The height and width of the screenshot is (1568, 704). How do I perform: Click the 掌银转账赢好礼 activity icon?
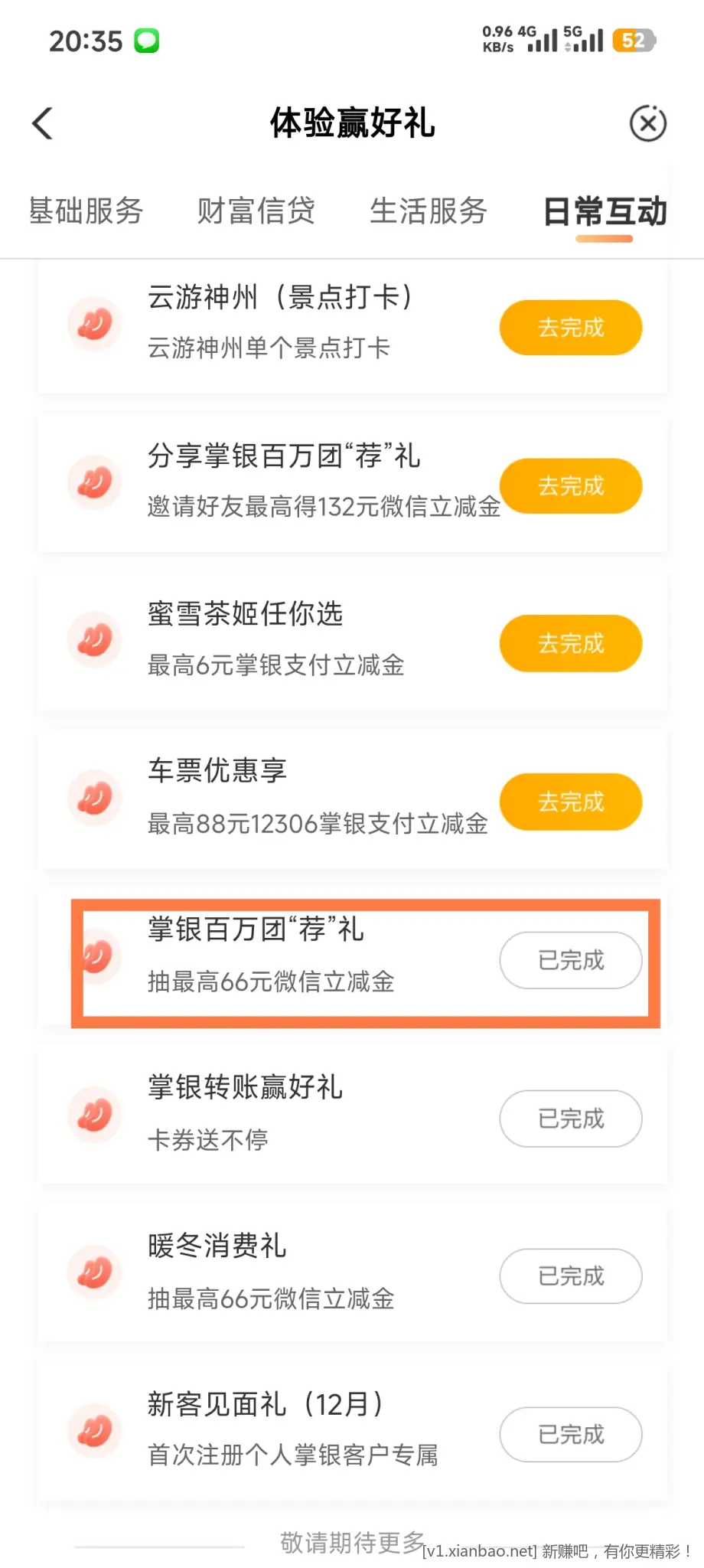point(93,1115)
